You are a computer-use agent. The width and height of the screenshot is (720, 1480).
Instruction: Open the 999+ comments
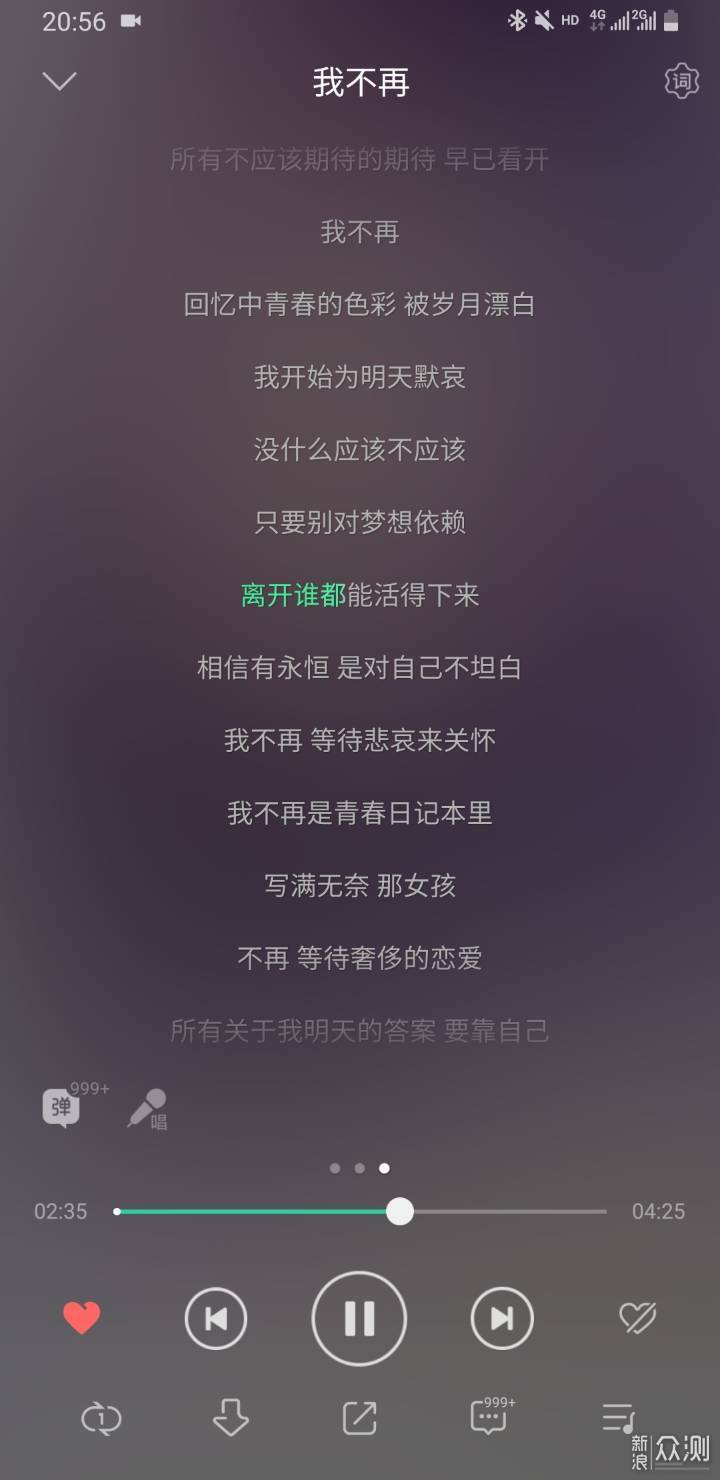pyautogui.click(x=490, y=1416)
